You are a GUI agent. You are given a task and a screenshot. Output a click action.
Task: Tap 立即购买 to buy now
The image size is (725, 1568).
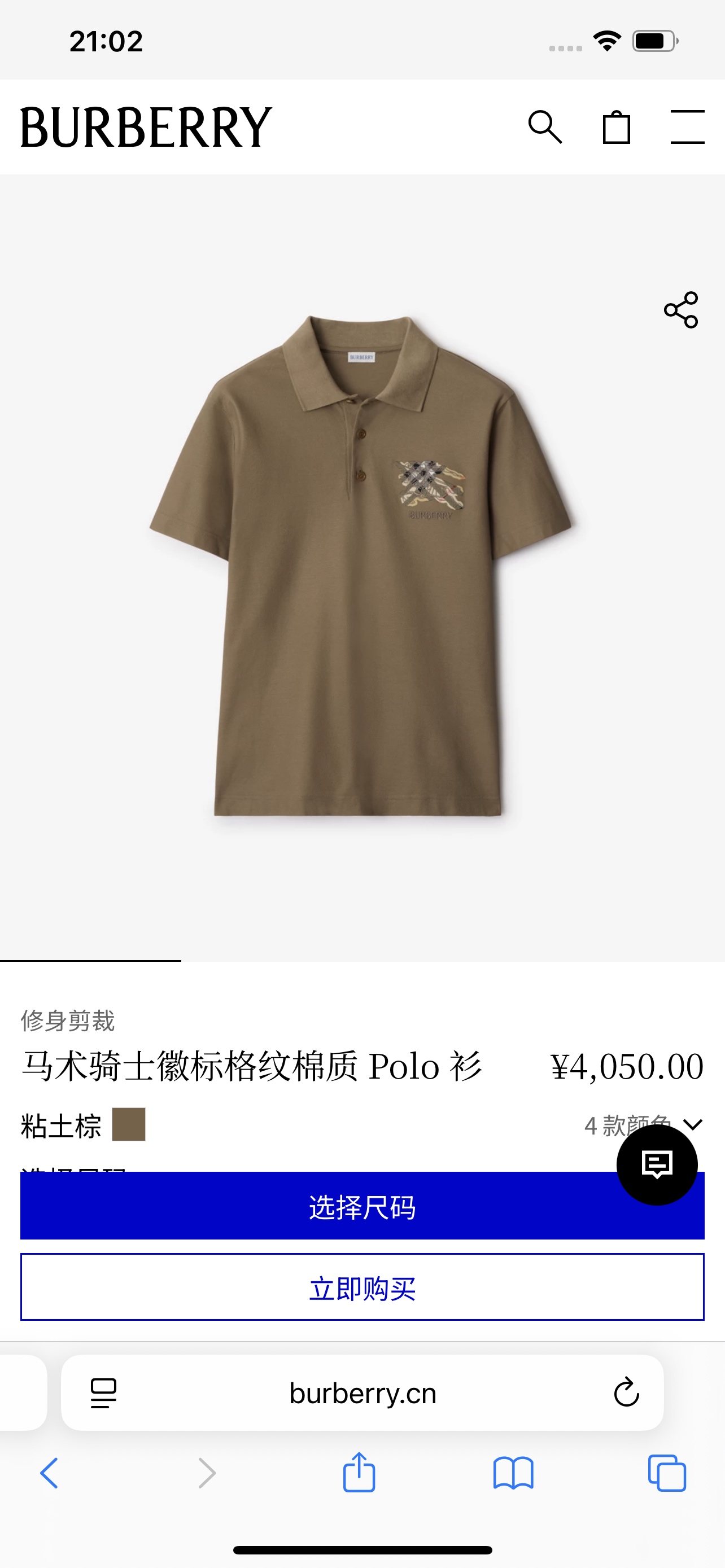(362, 1287)
